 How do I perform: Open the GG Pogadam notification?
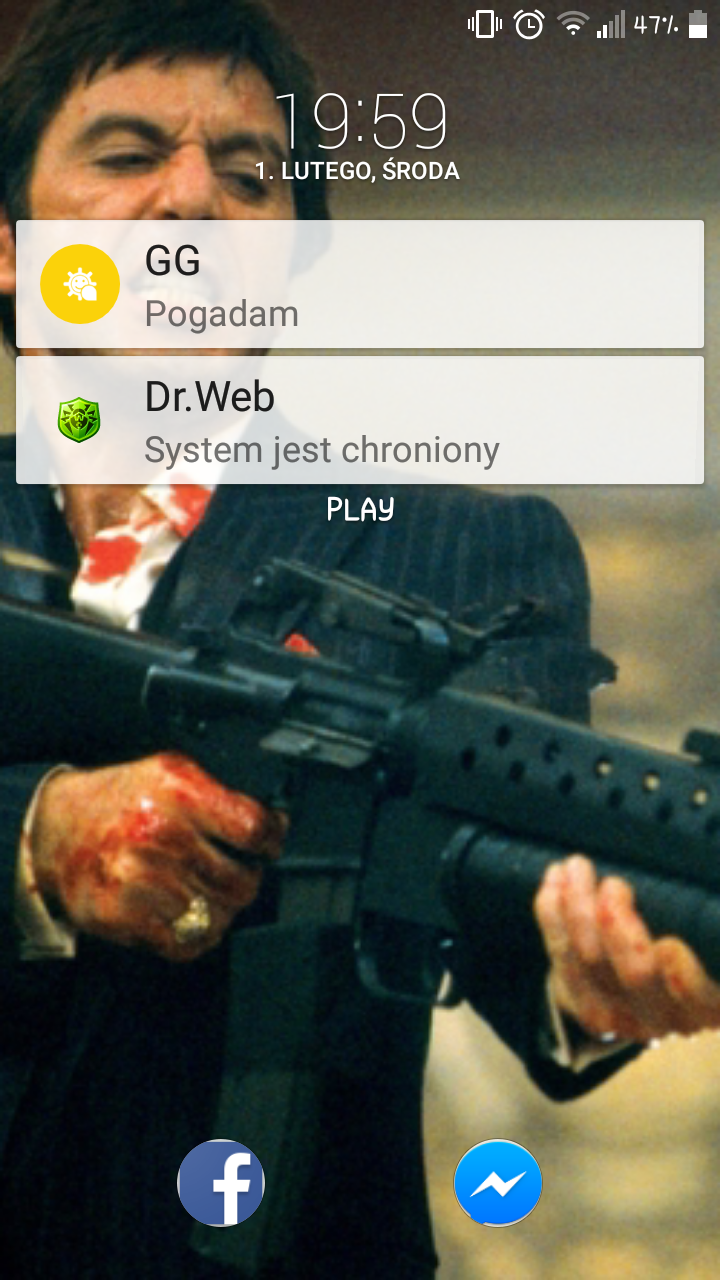tap(360, 285)
